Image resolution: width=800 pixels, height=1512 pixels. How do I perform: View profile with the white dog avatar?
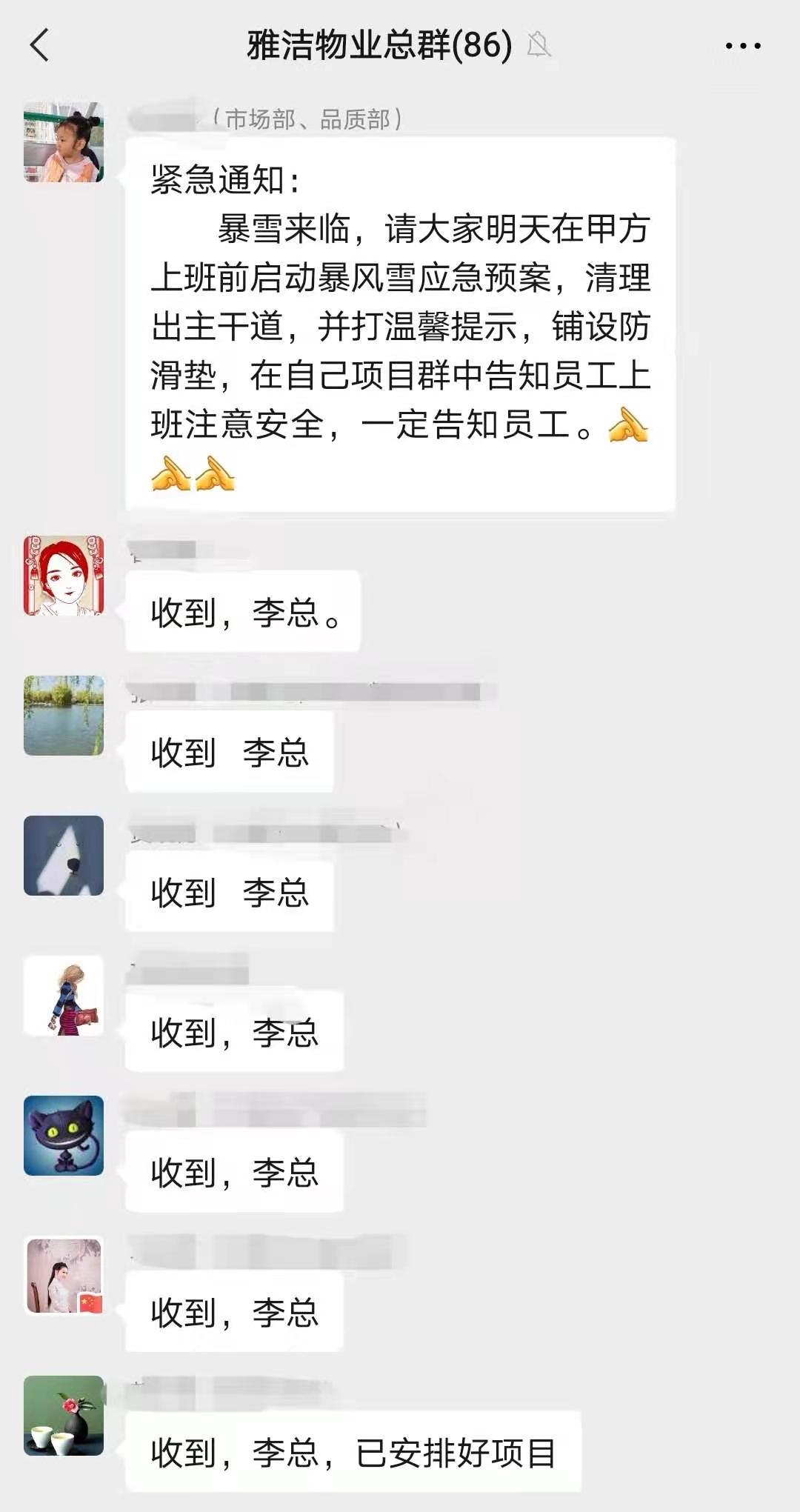64,856
